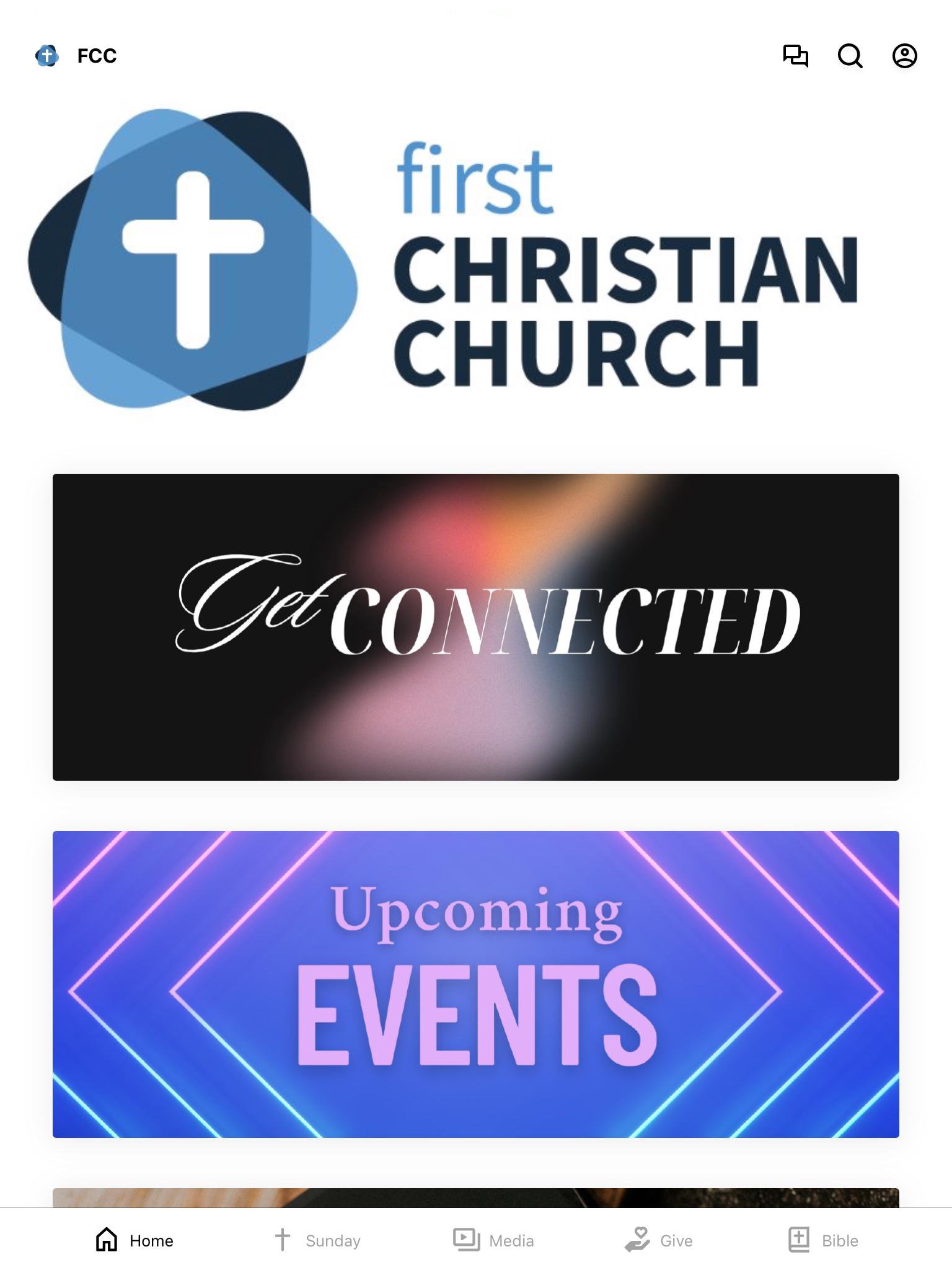This screenshot has width=952, height=1270.
Task: Open the search icon
Action: point(850,56)
